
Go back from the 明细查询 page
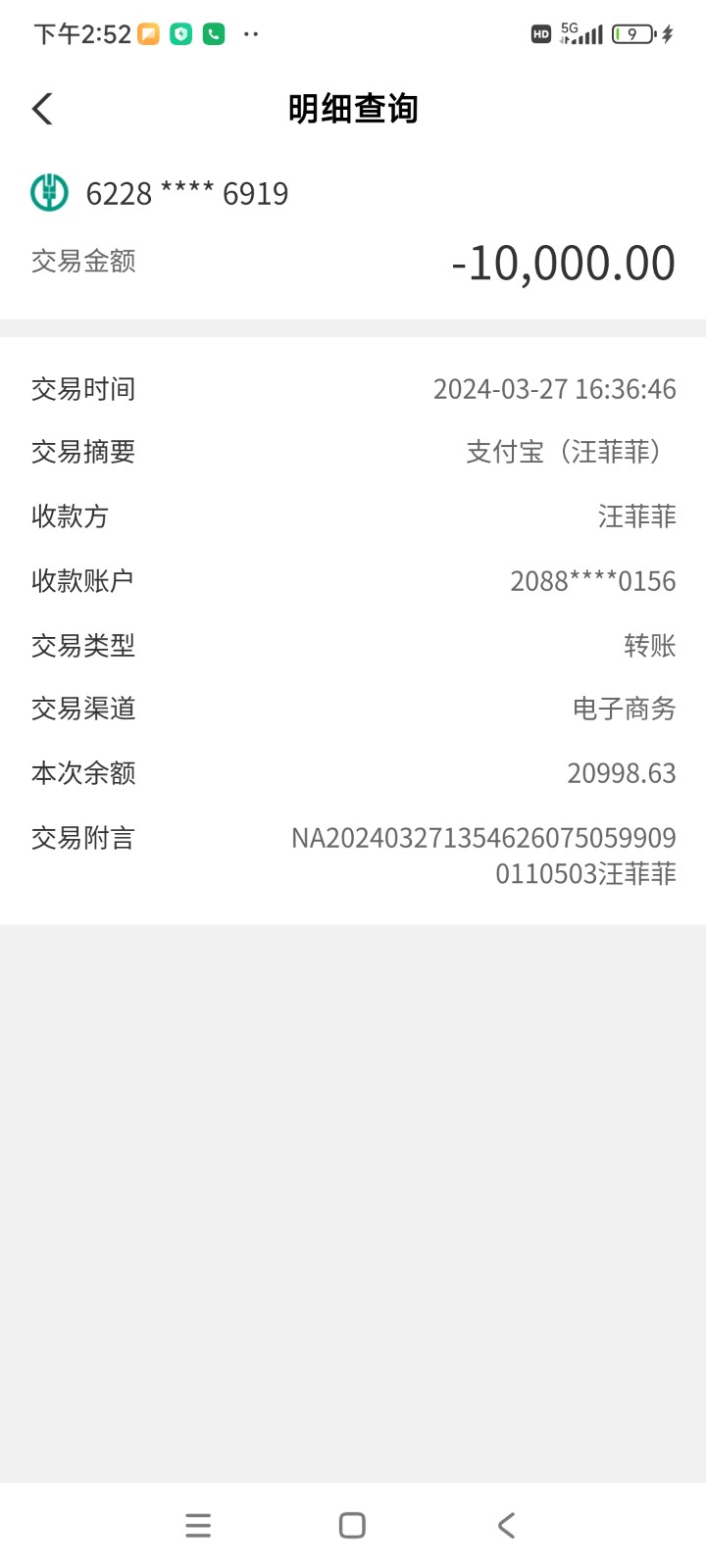(x=42, y=109)
